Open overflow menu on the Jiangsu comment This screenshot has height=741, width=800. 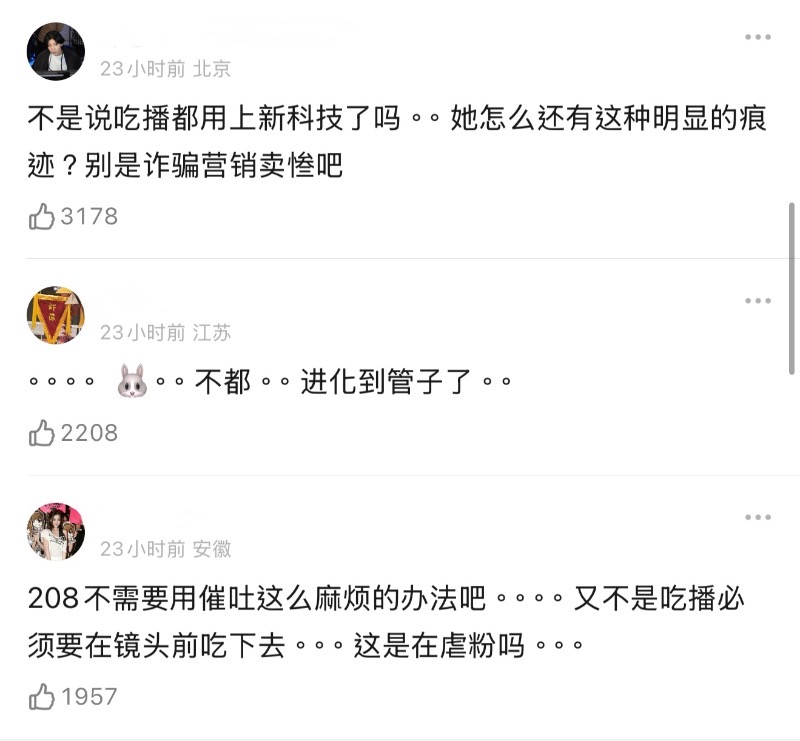click(757, 301)
